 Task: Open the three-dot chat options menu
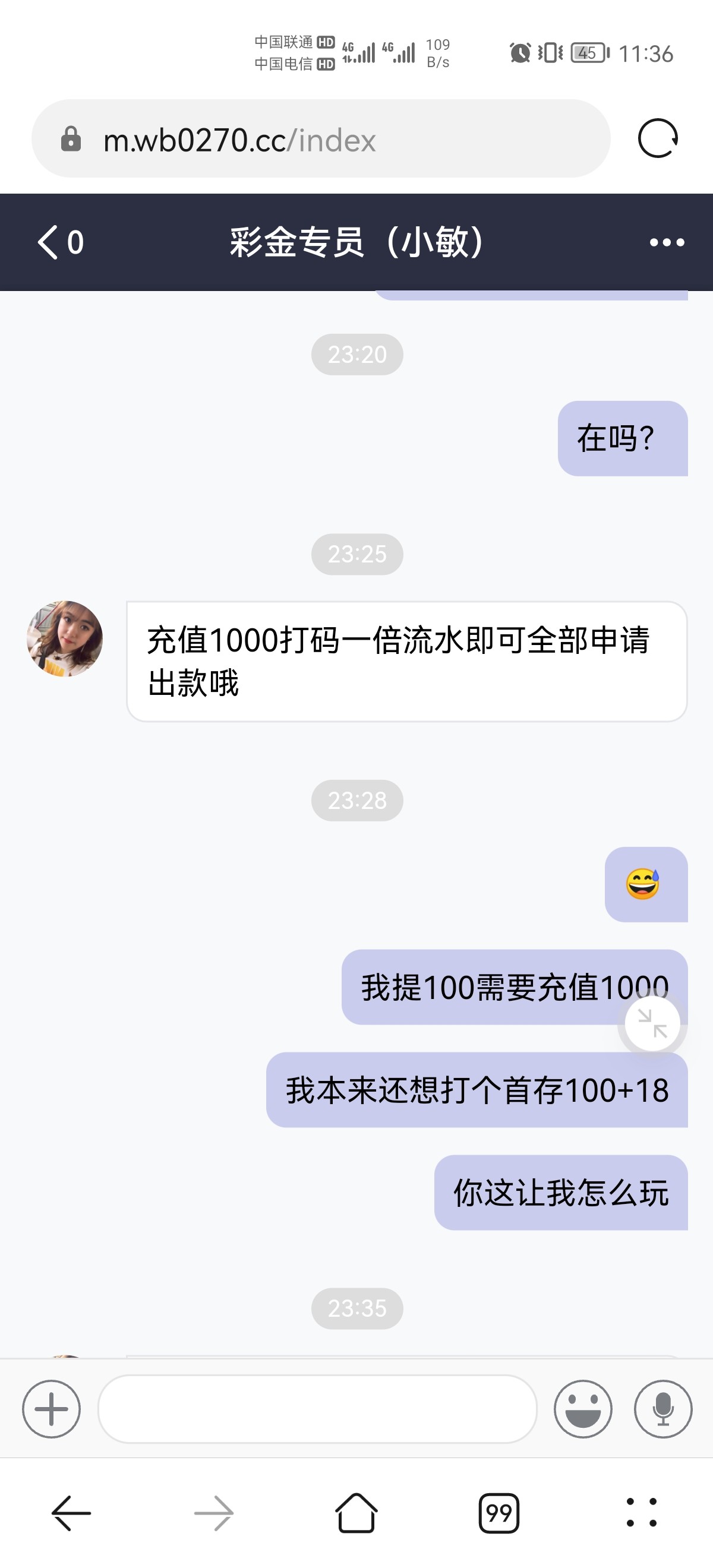coord(667,242)
